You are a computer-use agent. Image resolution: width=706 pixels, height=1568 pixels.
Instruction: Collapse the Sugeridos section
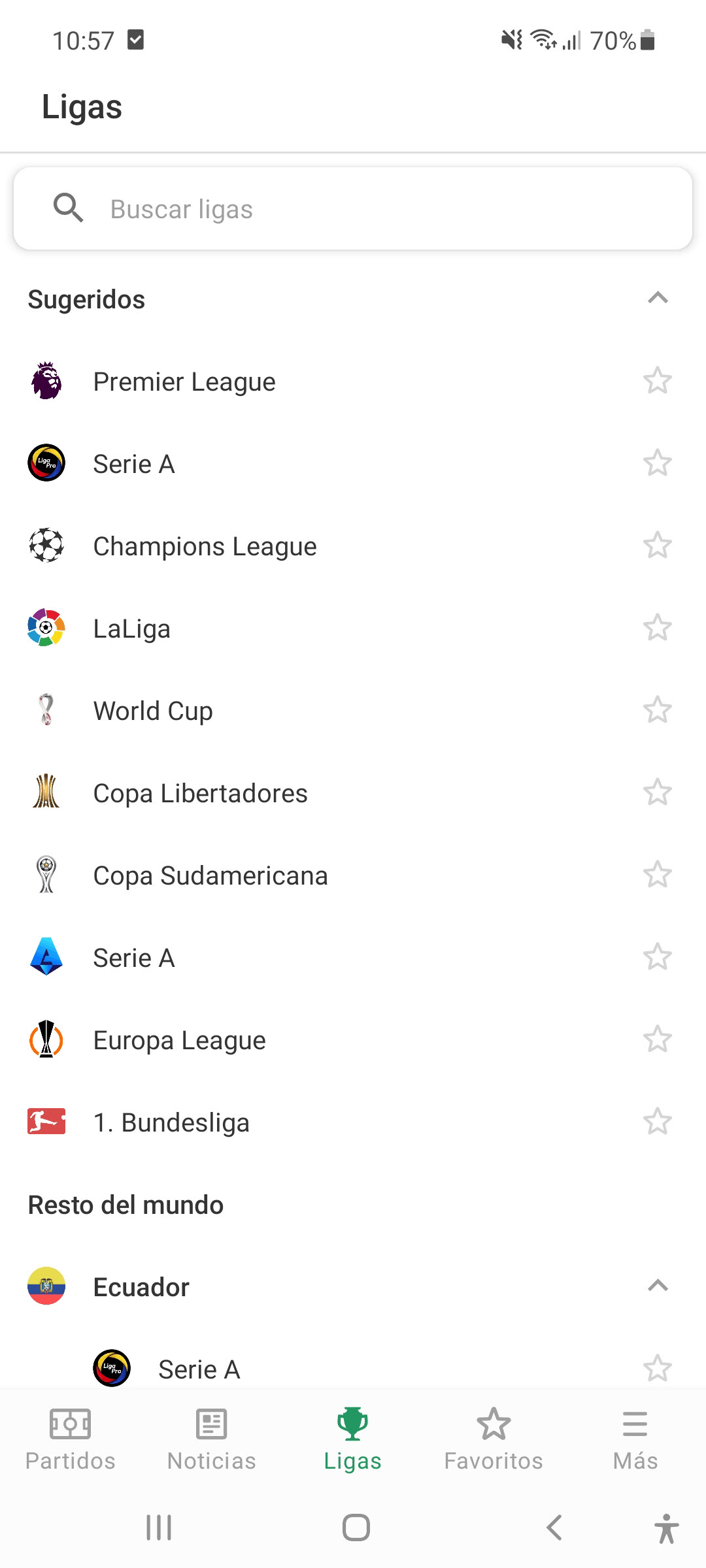pyautogui.click(x=657, y=299)
